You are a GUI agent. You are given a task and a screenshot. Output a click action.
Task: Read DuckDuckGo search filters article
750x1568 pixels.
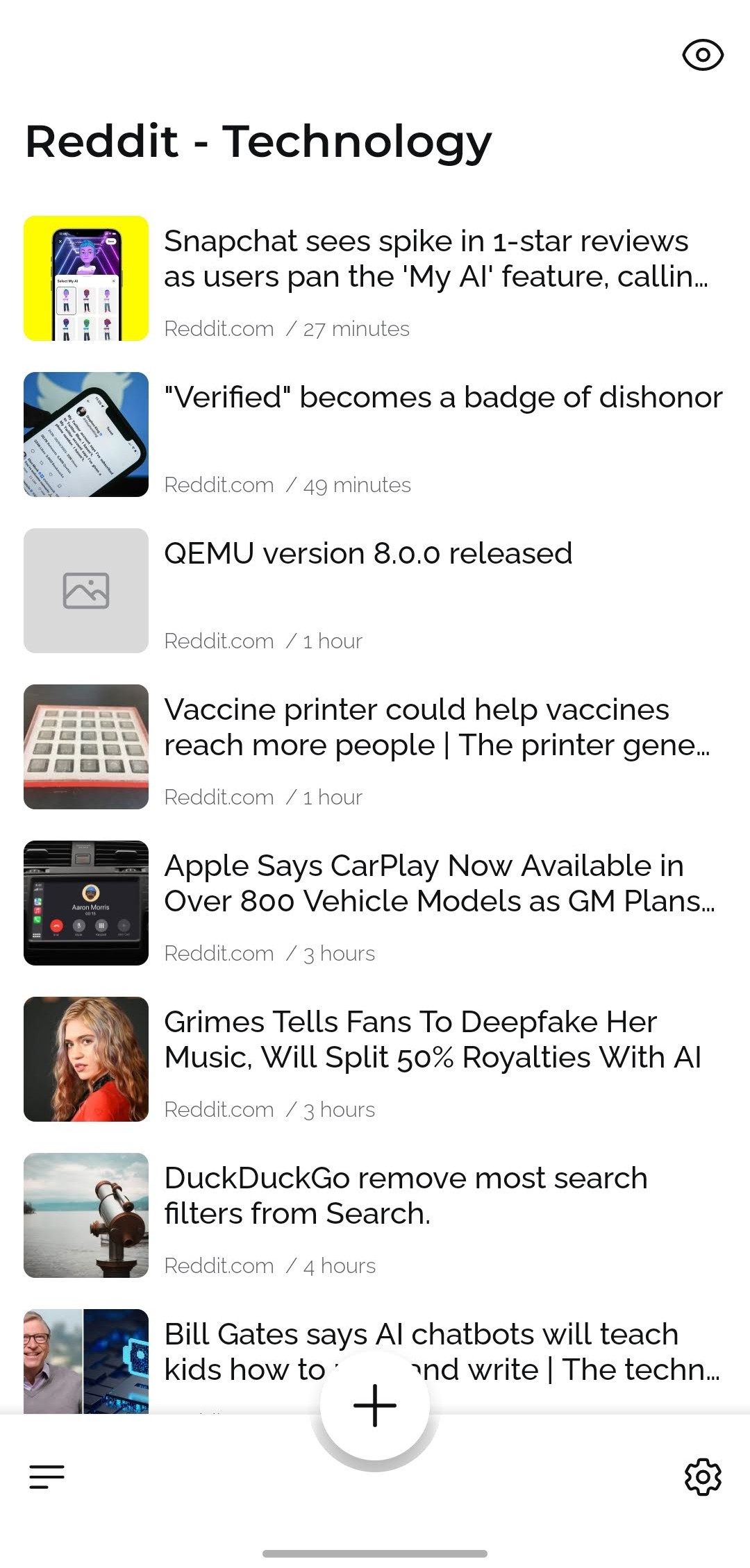(x=406, y=1196)
